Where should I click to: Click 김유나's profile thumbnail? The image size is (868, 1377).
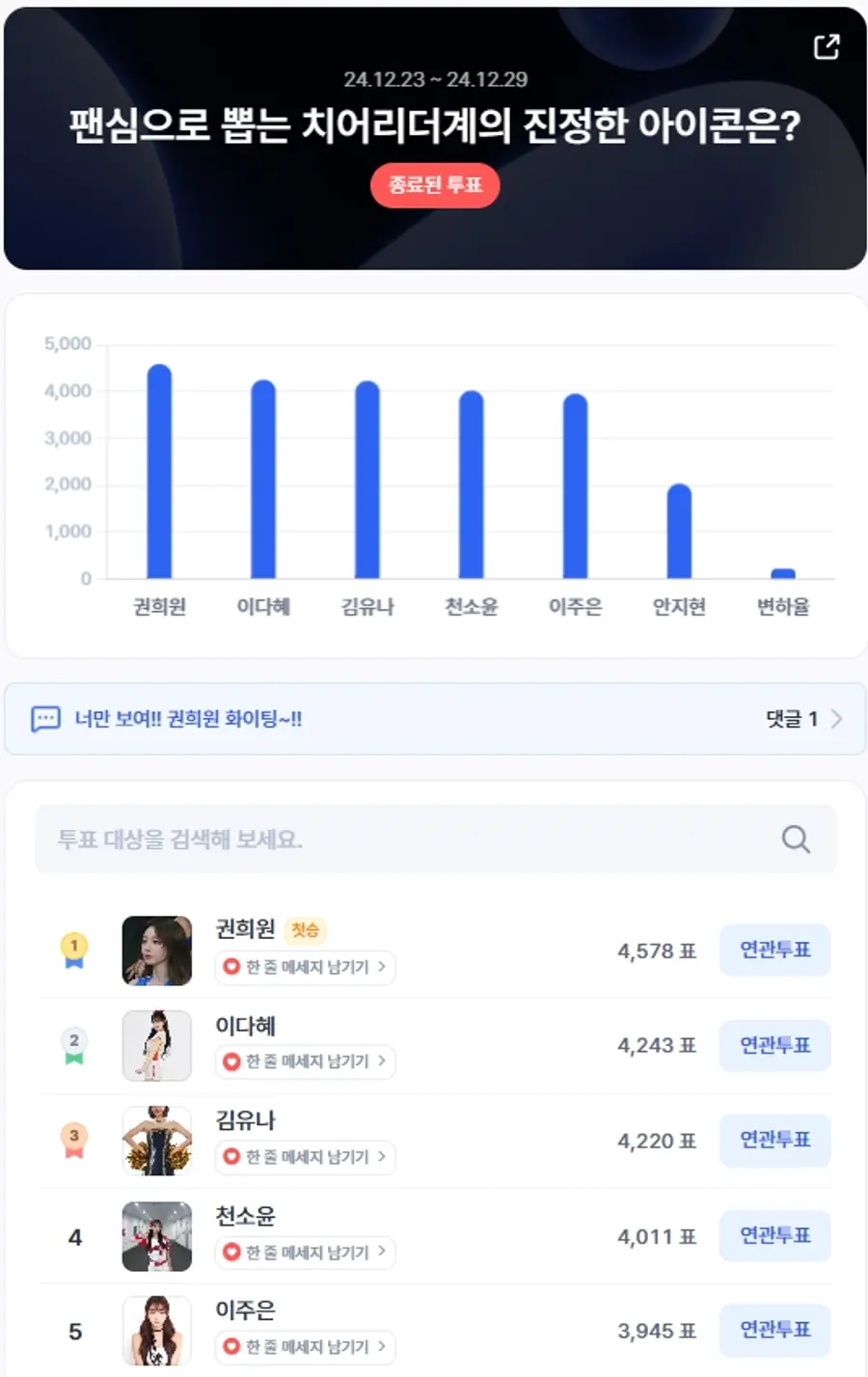point(156,1141)
